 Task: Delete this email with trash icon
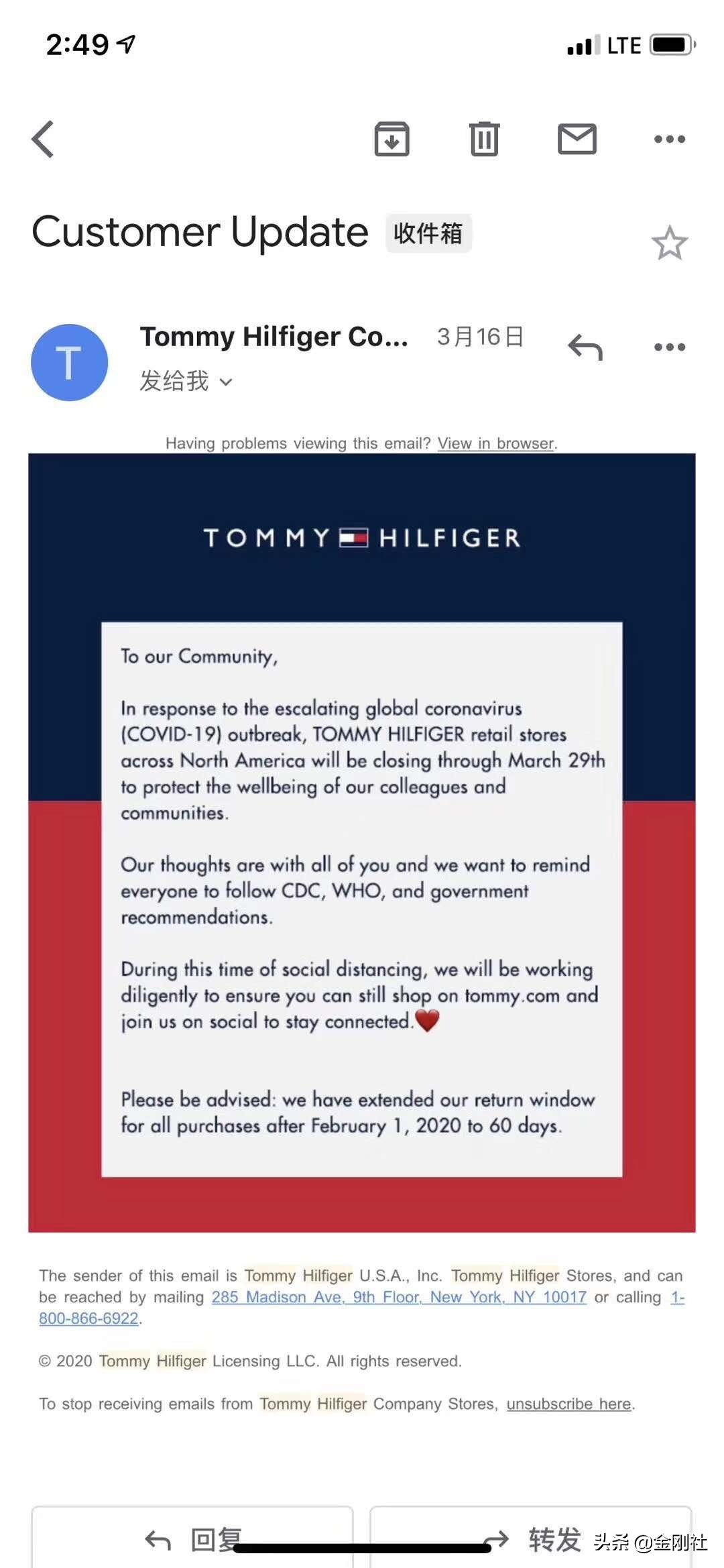(x=484, y=139)
